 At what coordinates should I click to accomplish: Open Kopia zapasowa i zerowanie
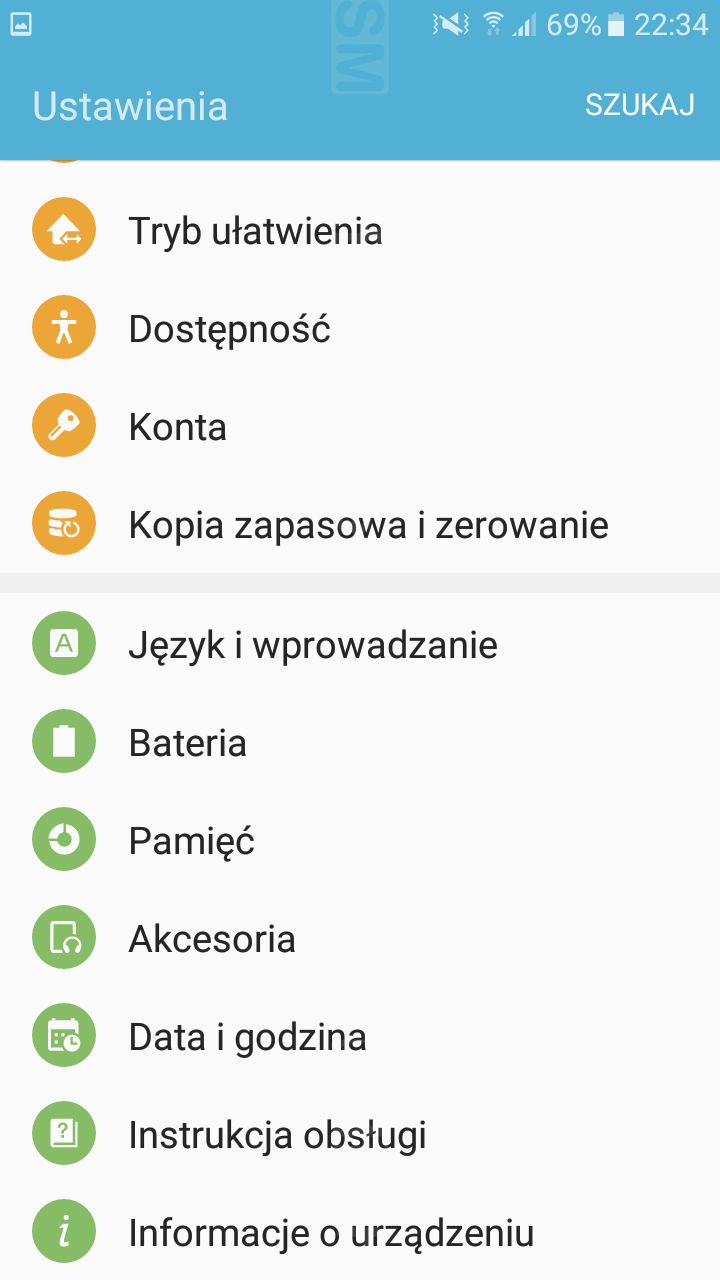tap(360, 525)
